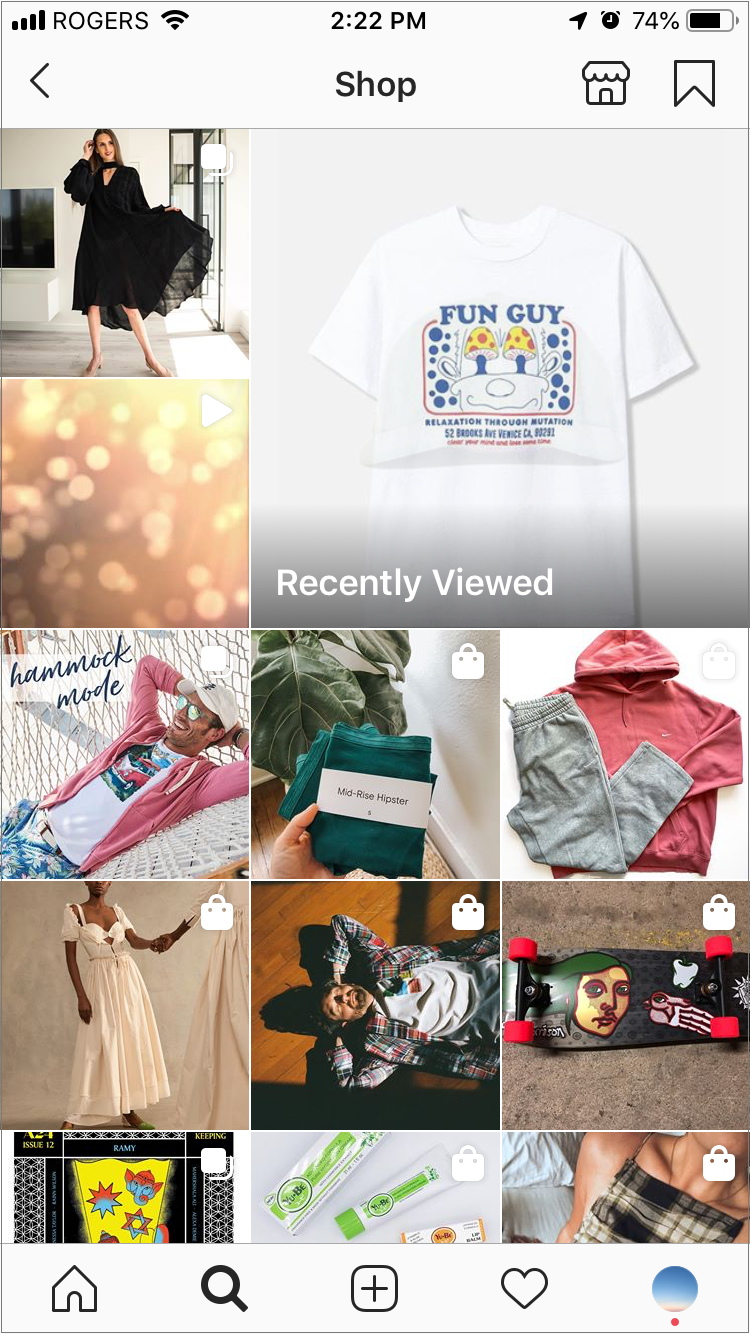View the skateboard deck product post

click(625, 1005)
